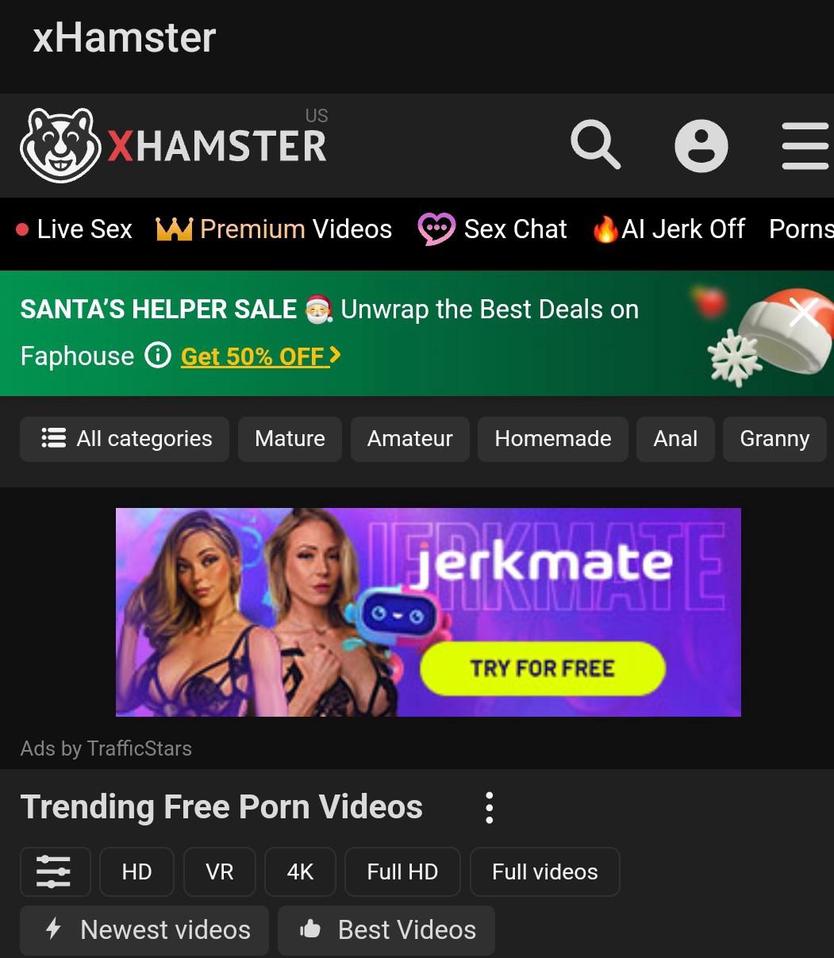Click the info icon next to Faphouse
This screenshot has width=834, height=958.
160,357
